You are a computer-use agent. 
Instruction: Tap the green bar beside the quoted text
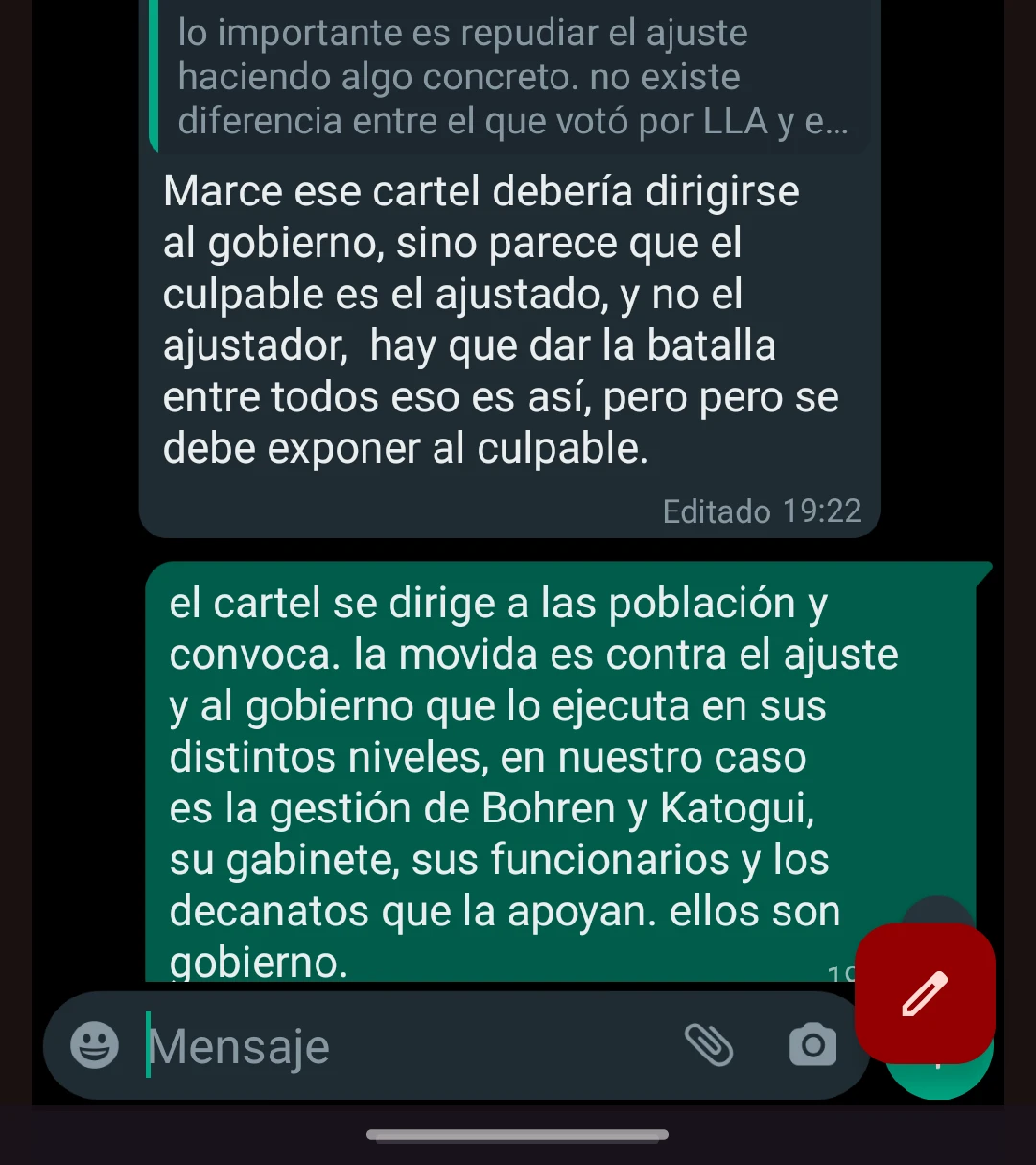point(154,77)
